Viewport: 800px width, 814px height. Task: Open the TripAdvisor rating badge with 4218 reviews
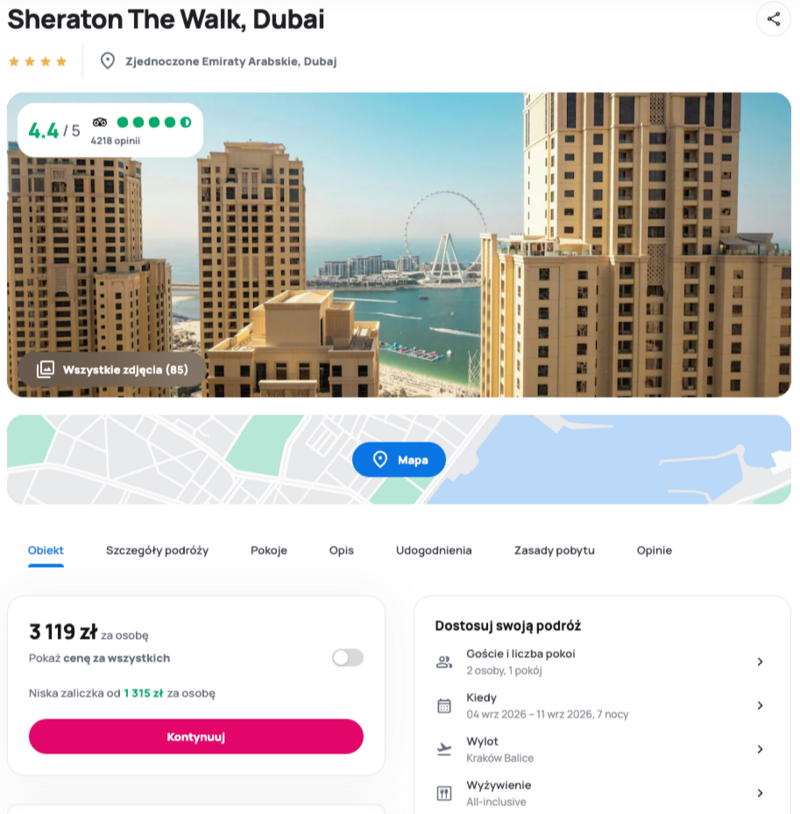coord(110,130)
